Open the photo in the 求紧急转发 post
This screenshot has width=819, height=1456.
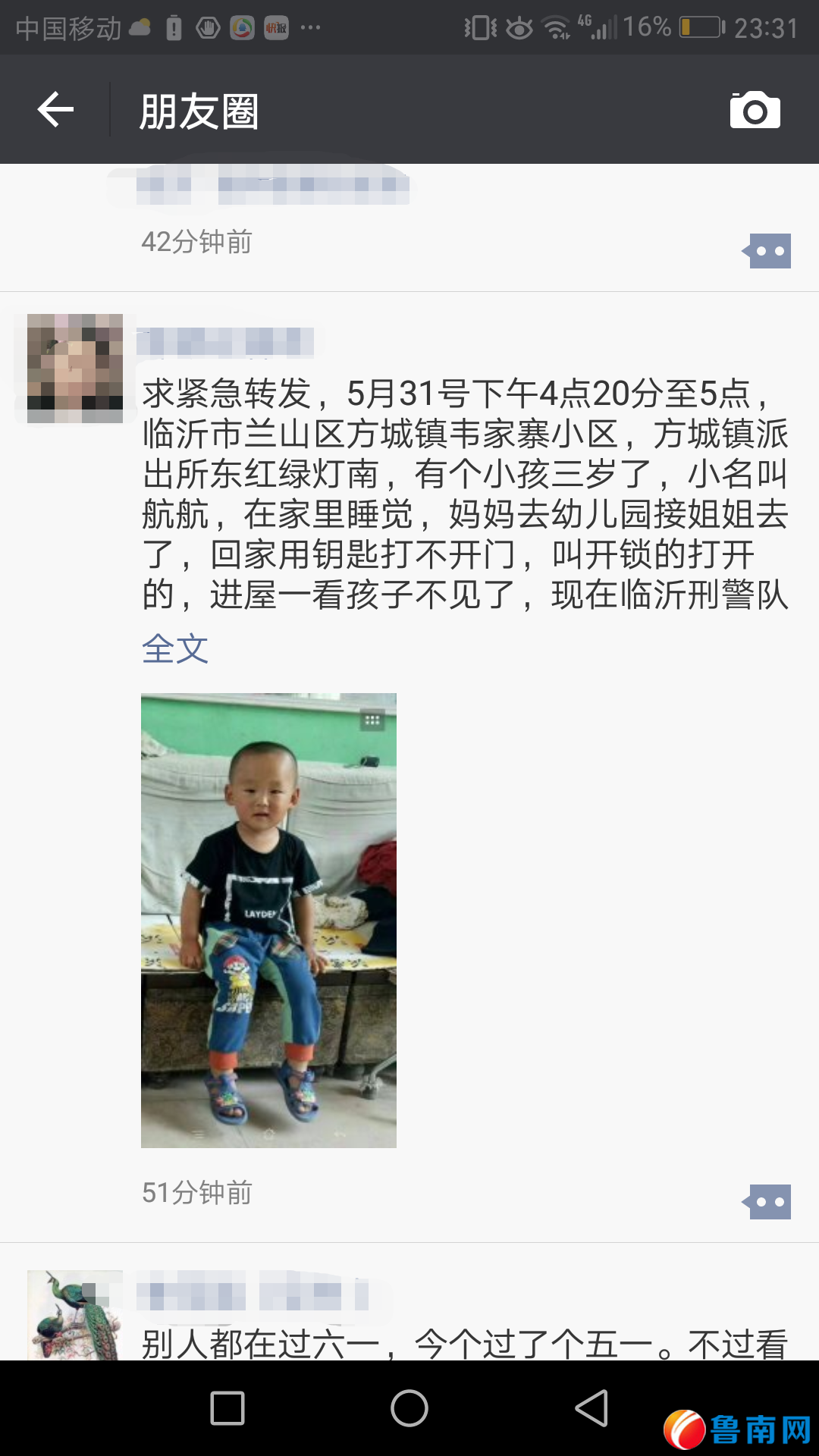pyautogui.click(x=268, y=920)
